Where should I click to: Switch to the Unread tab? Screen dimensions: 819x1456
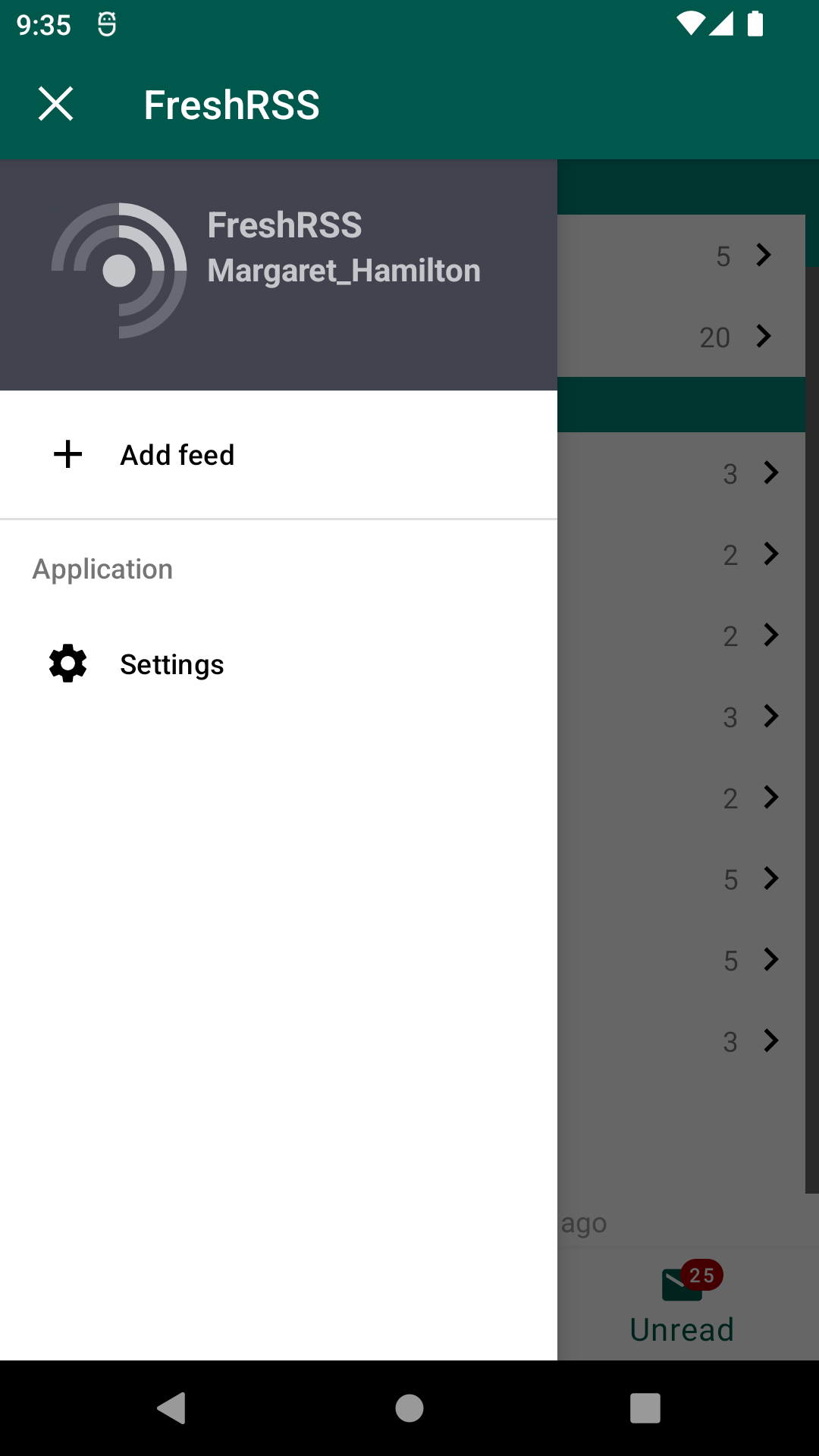[x=682, y=1306]
